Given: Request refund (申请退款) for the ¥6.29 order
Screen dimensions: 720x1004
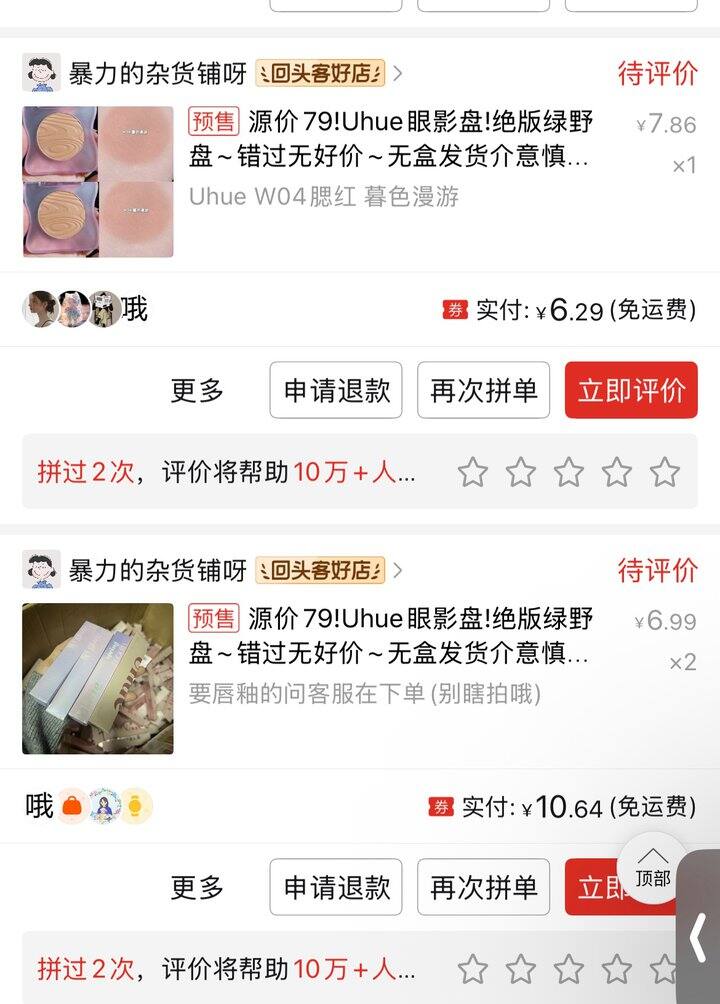Looking at the screenshot, I should [336, 390].
